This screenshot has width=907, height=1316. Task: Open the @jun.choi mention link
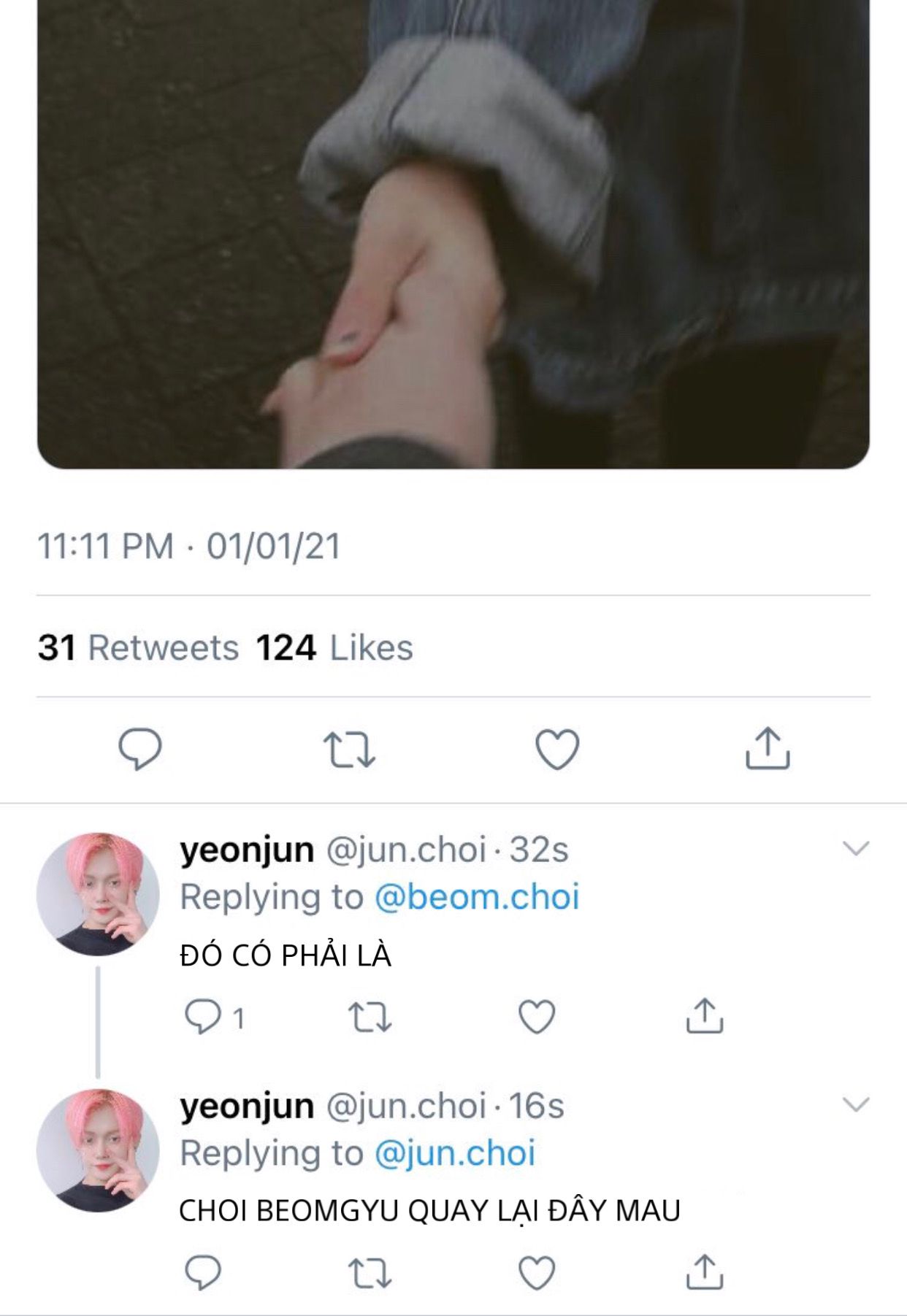(455, 1153)
